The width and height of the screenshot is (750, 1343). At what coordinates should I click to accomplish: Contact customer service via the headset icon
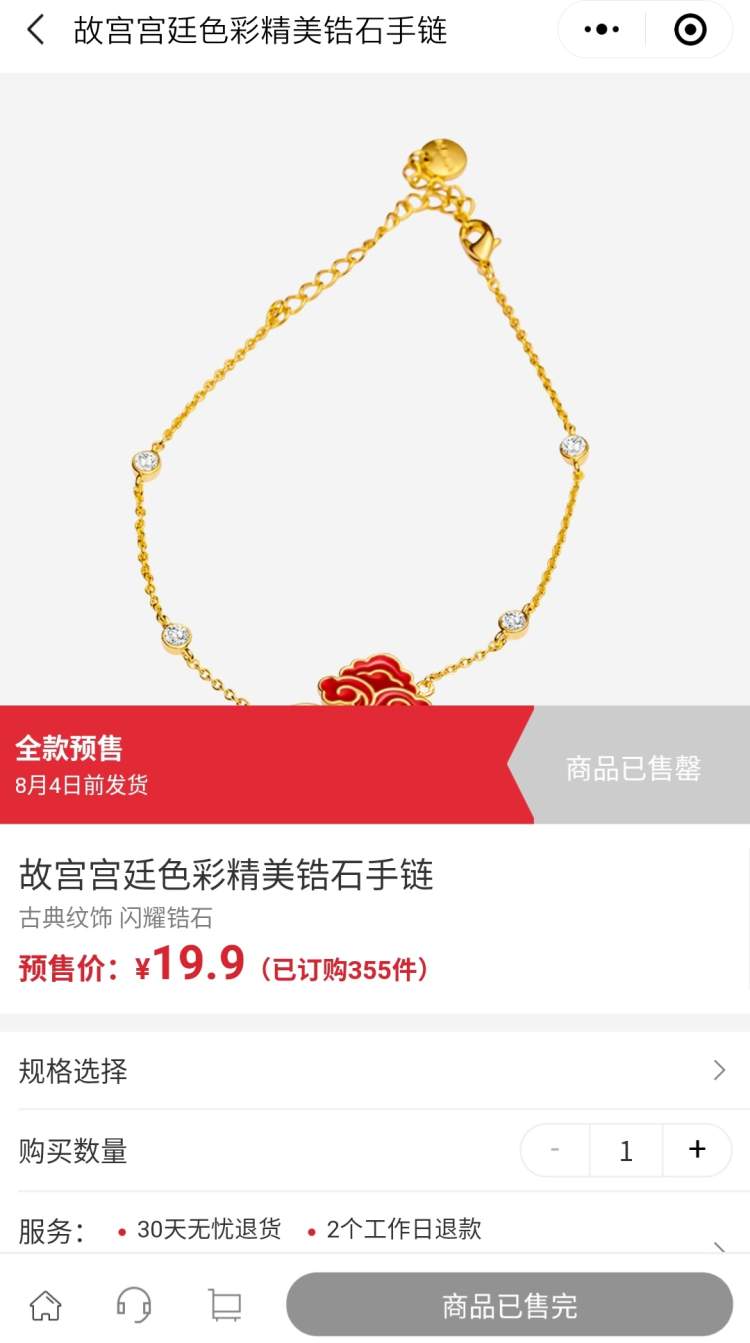pos(134,1305)
